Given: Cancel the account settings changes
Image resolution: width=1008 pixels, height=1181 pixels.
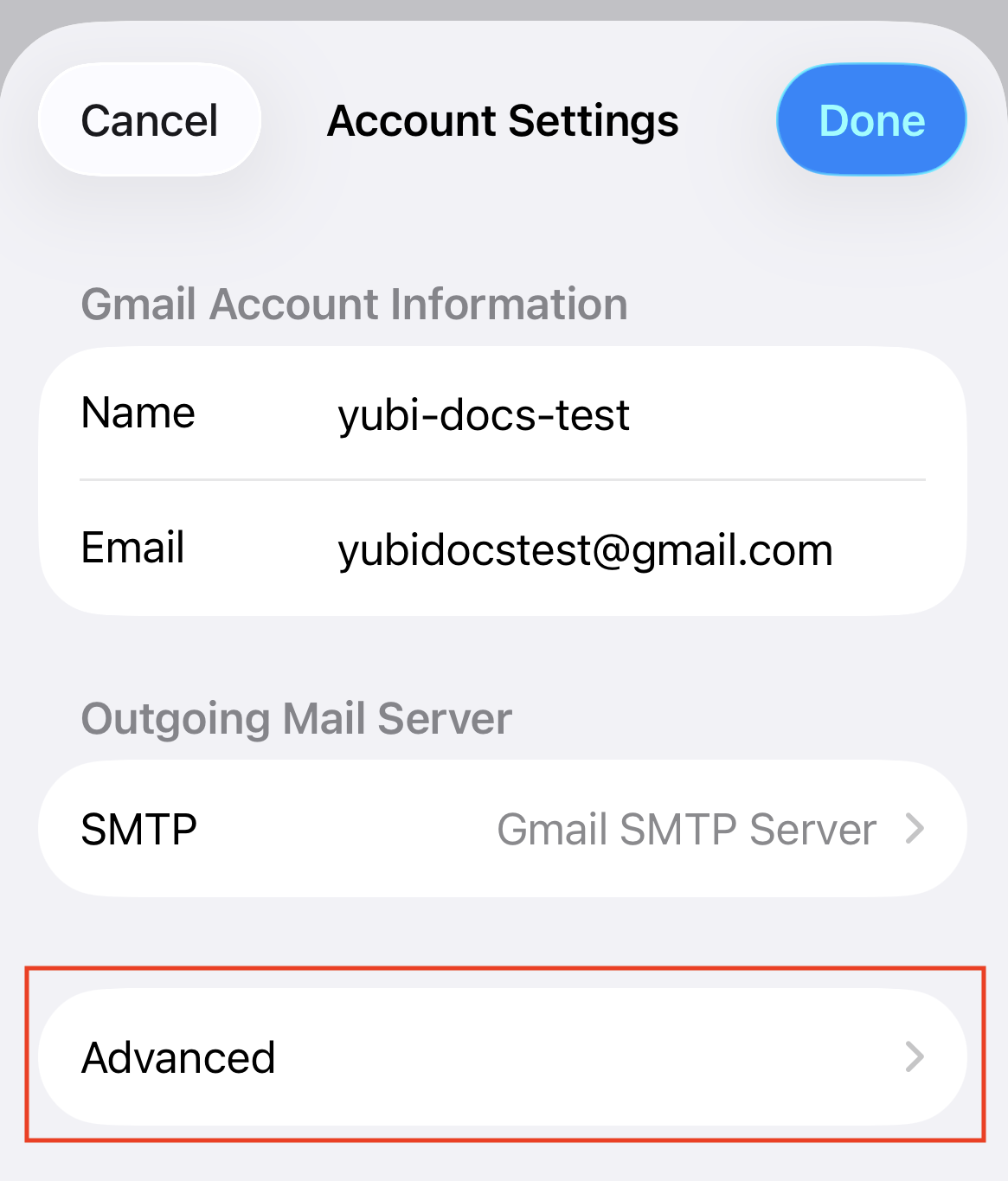Looking at the screenshot, I should coord(150,120).
